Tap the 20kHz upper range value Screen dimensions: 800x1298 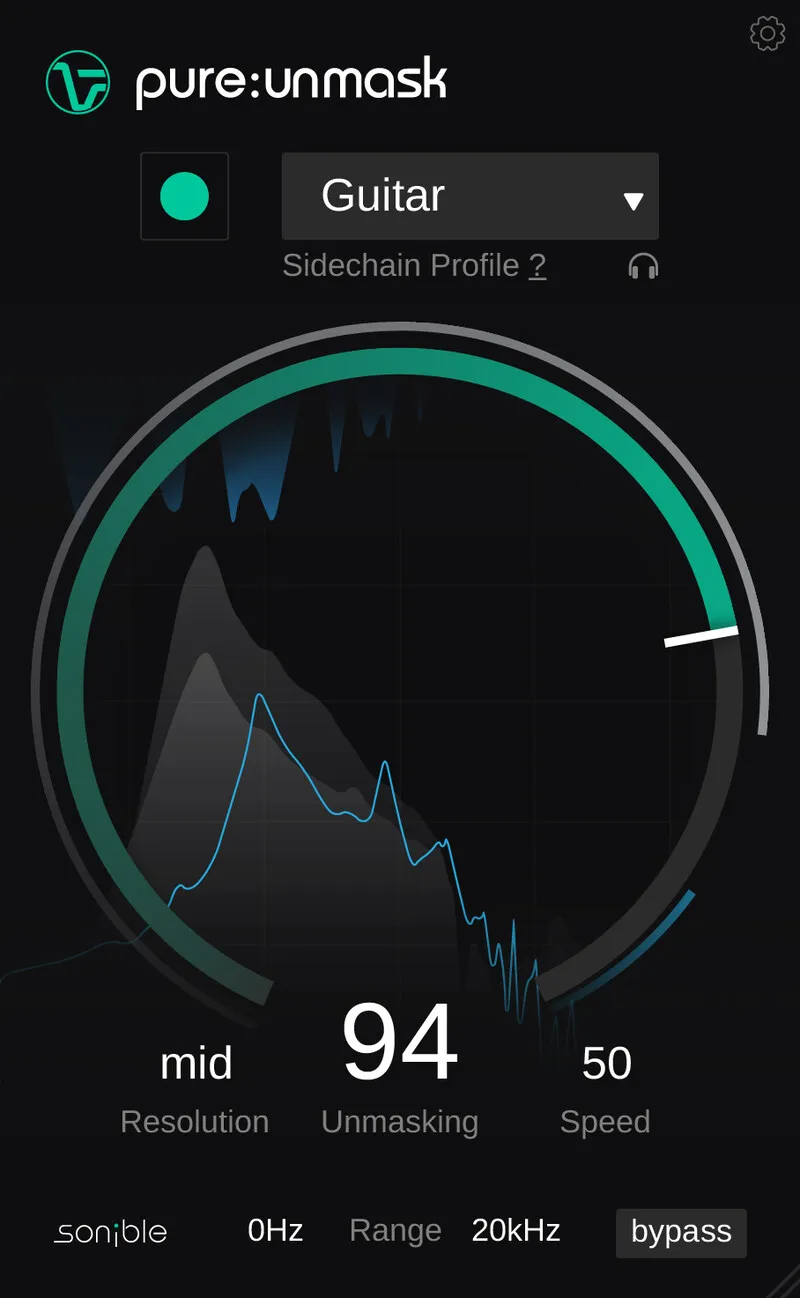[516, 1231]
